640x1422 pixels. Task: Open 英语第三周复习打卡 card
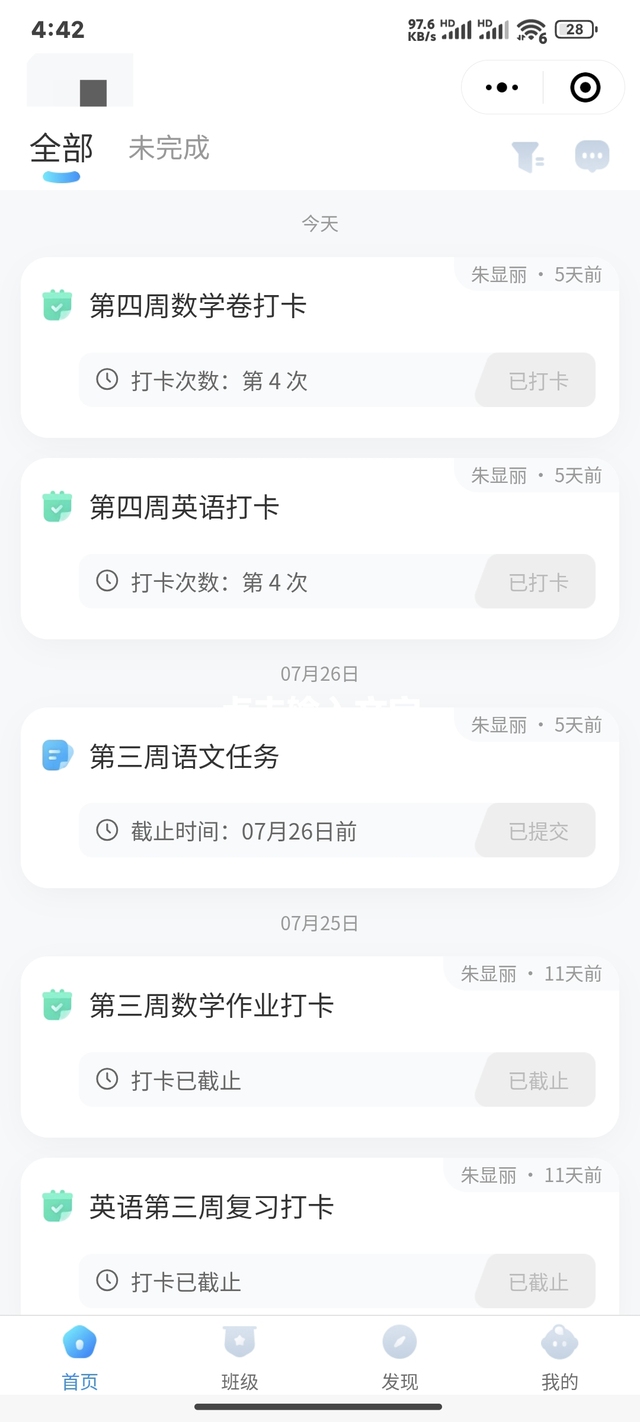320,1236
